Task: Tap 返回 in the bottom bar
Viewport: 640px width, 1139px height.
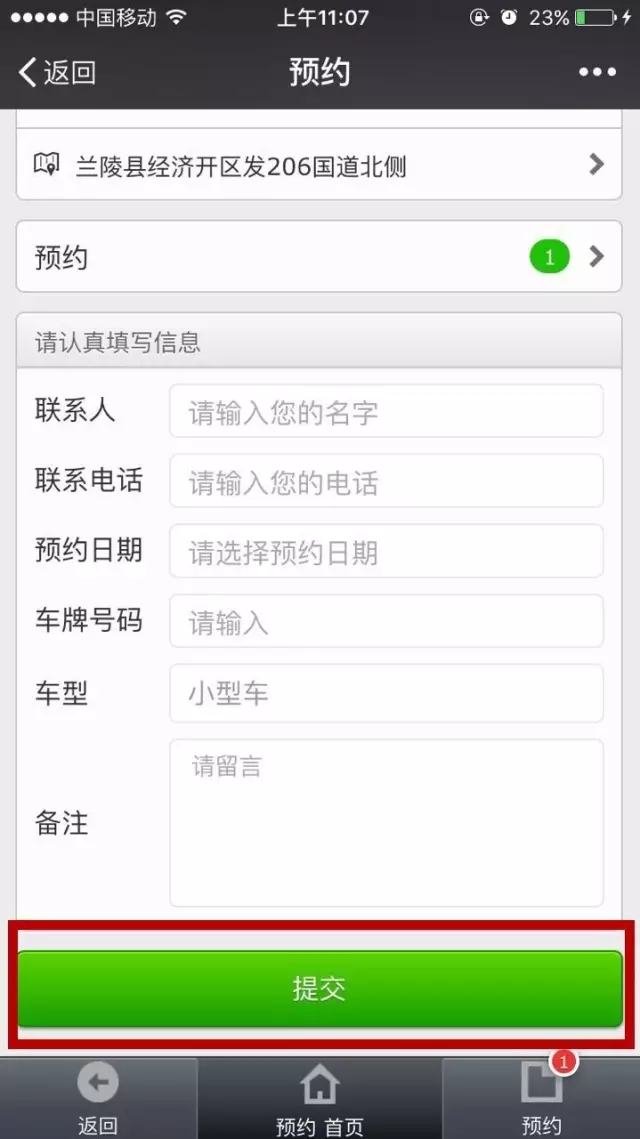Action: click(98, 1098)
